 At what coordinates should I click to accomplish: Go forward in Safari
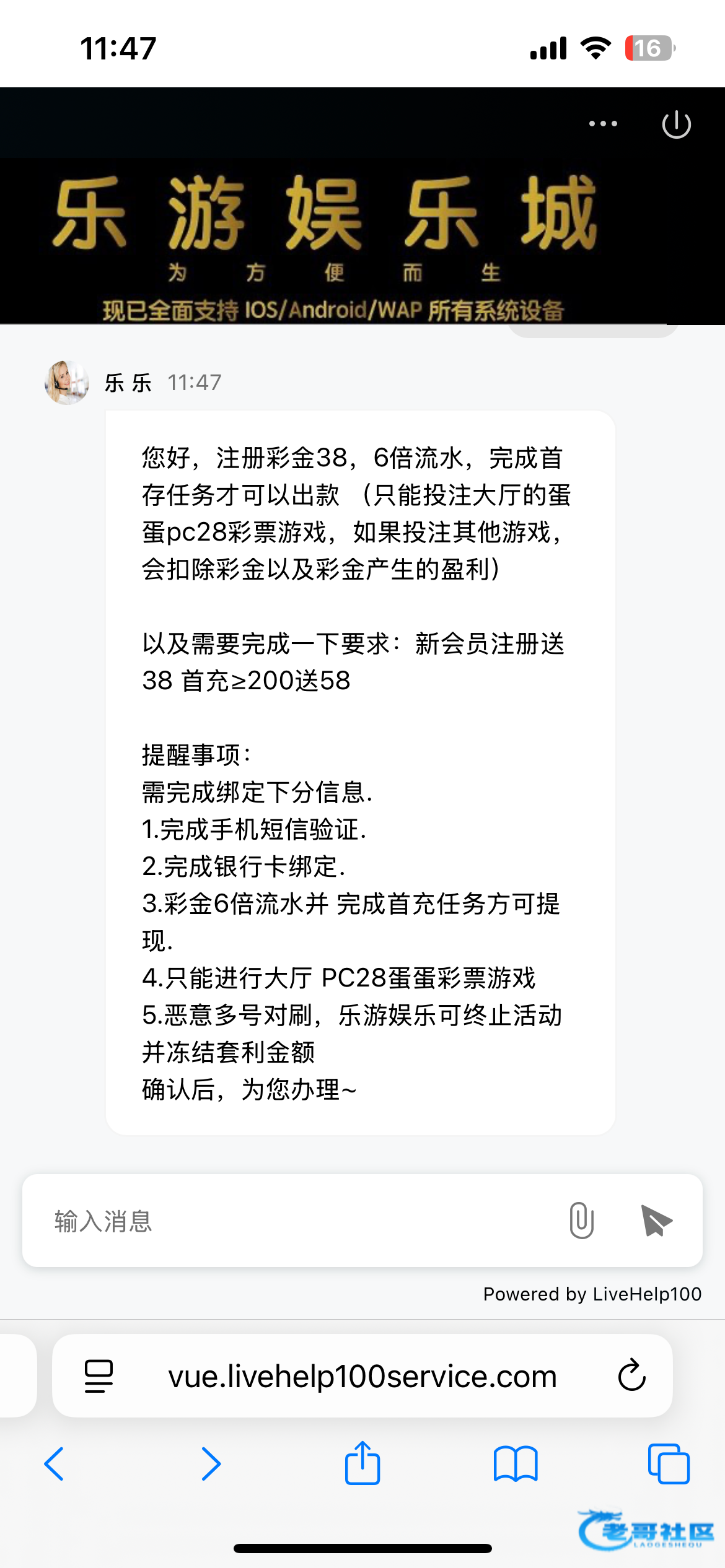(x=211, y=1464)
